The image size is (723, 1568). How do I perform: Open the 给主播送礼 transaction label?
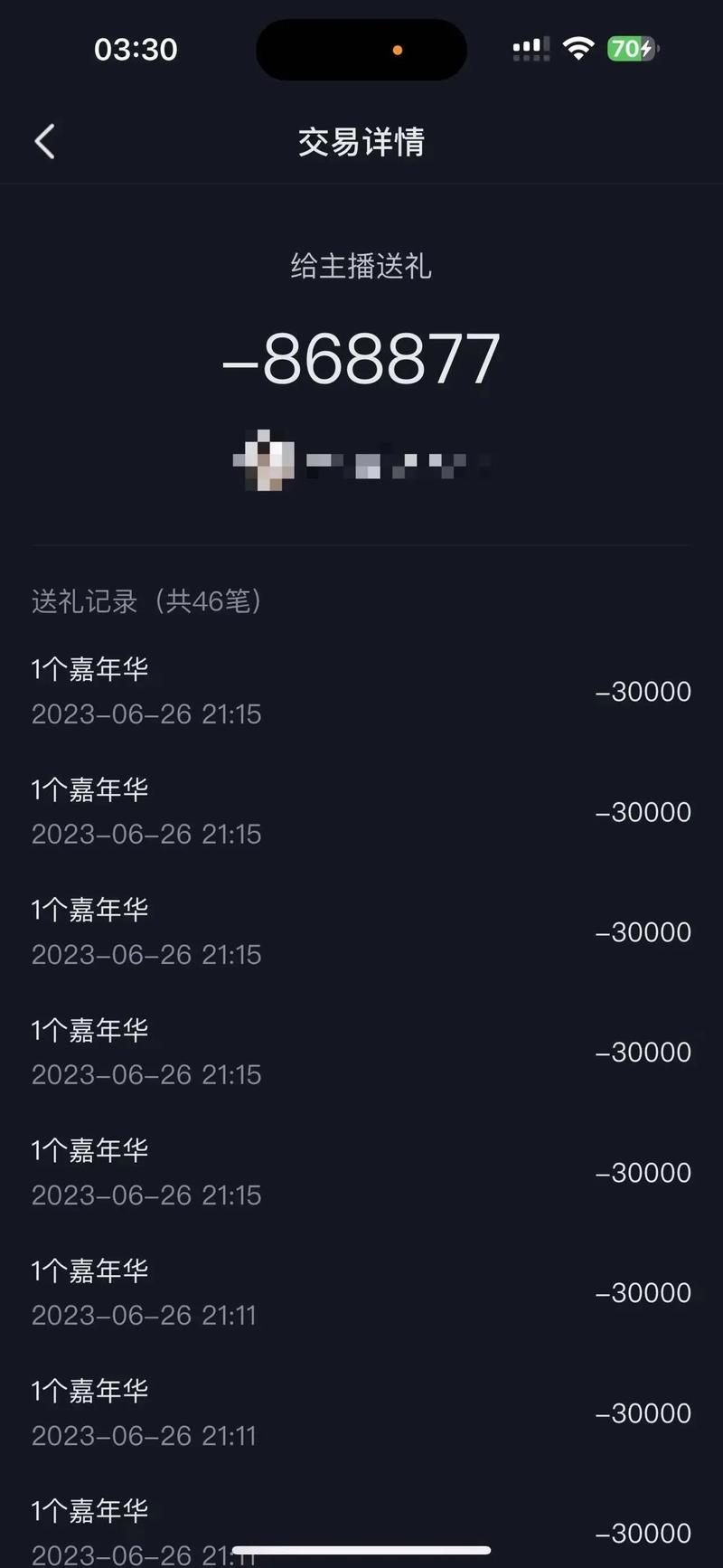point(361,268)
